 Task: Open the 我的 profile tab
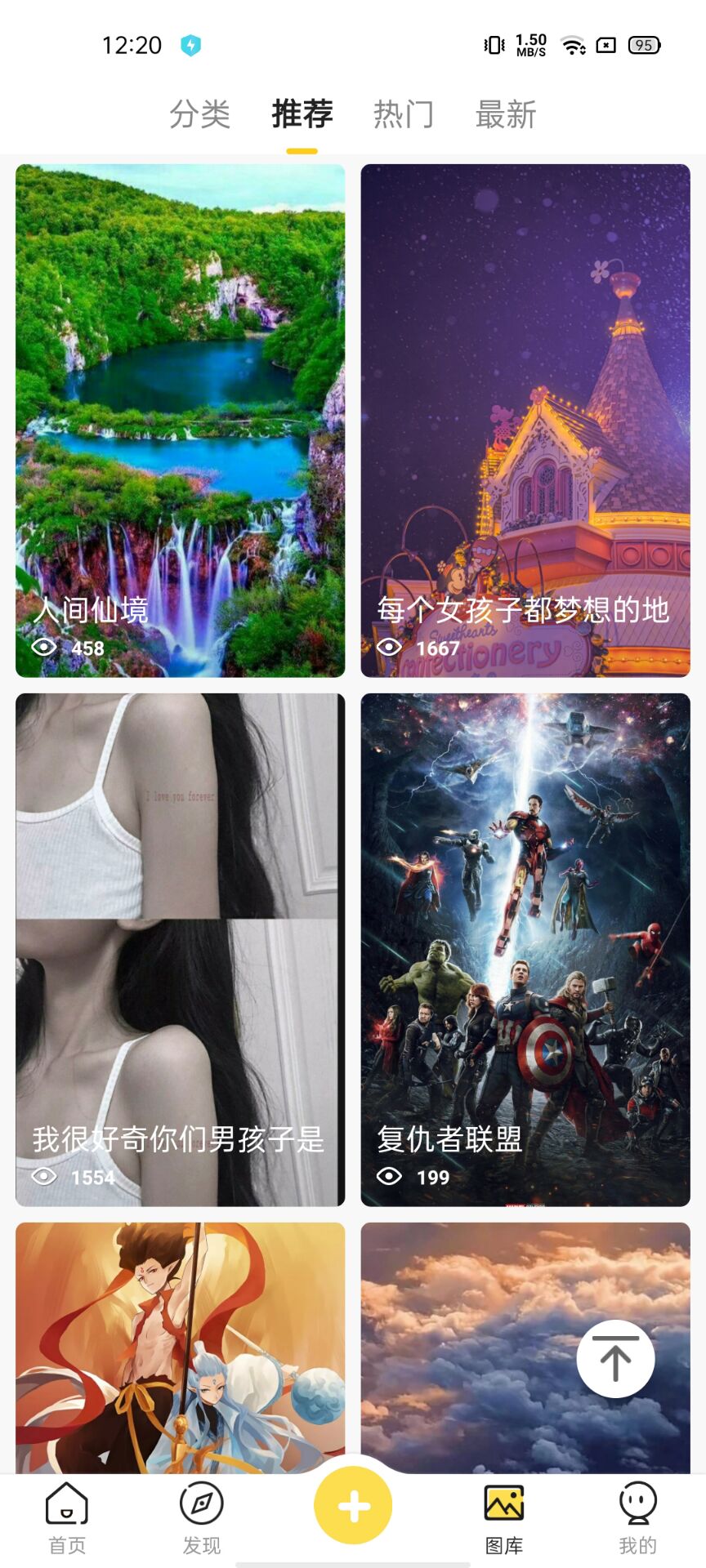click(x=637, y=1519)
